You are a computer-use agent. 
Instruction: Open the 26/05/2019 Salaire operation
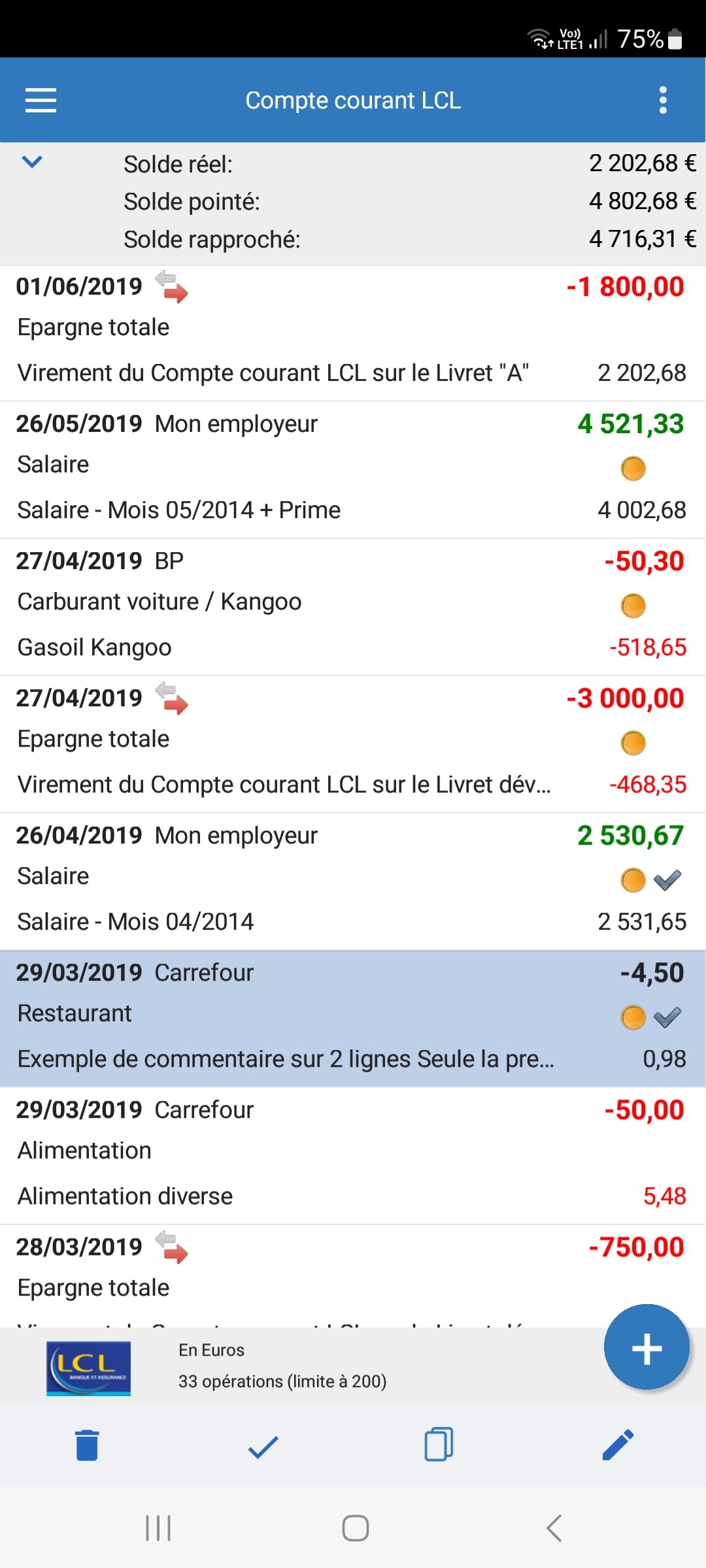coord(353,470)
